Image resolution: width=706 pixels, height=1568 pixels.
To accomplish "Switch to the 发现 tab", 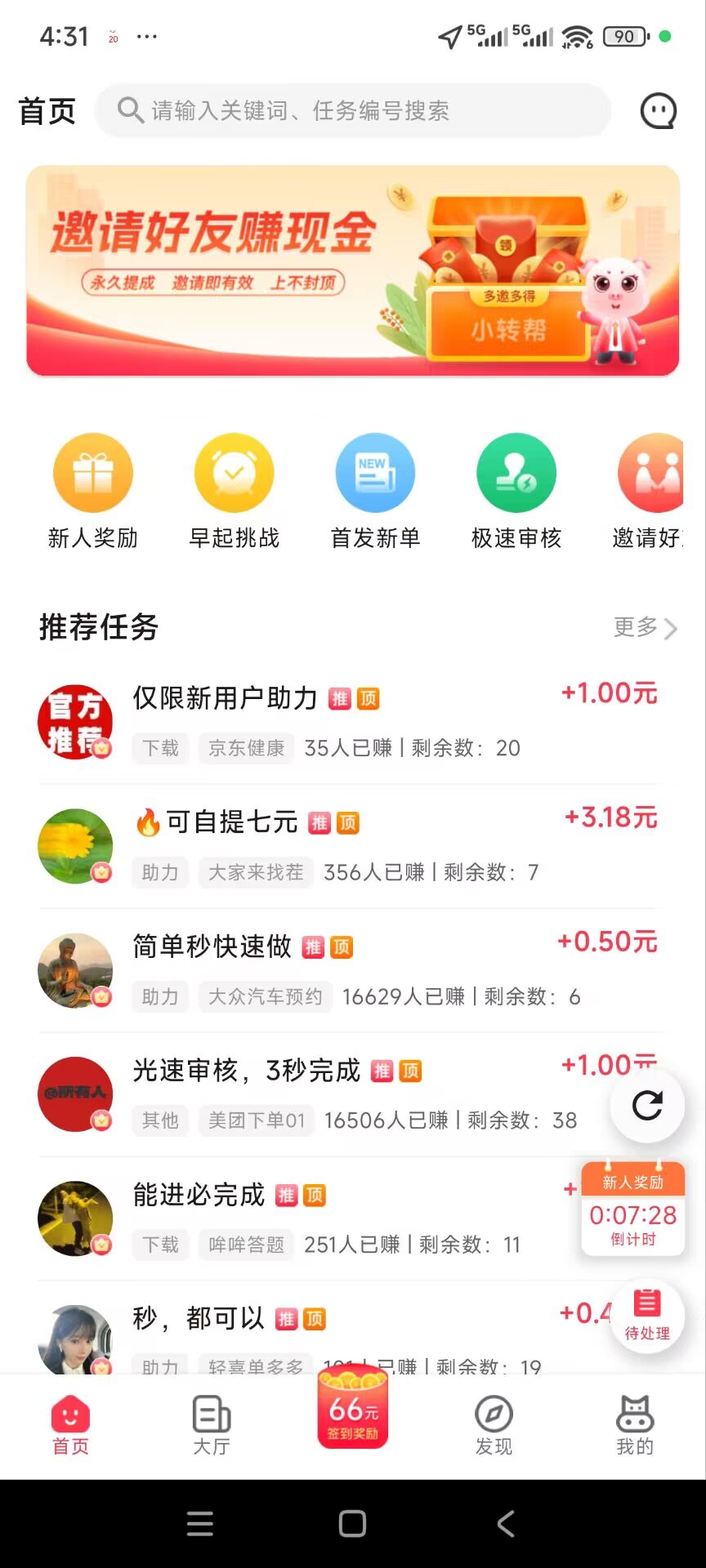I will [494, 1424].
